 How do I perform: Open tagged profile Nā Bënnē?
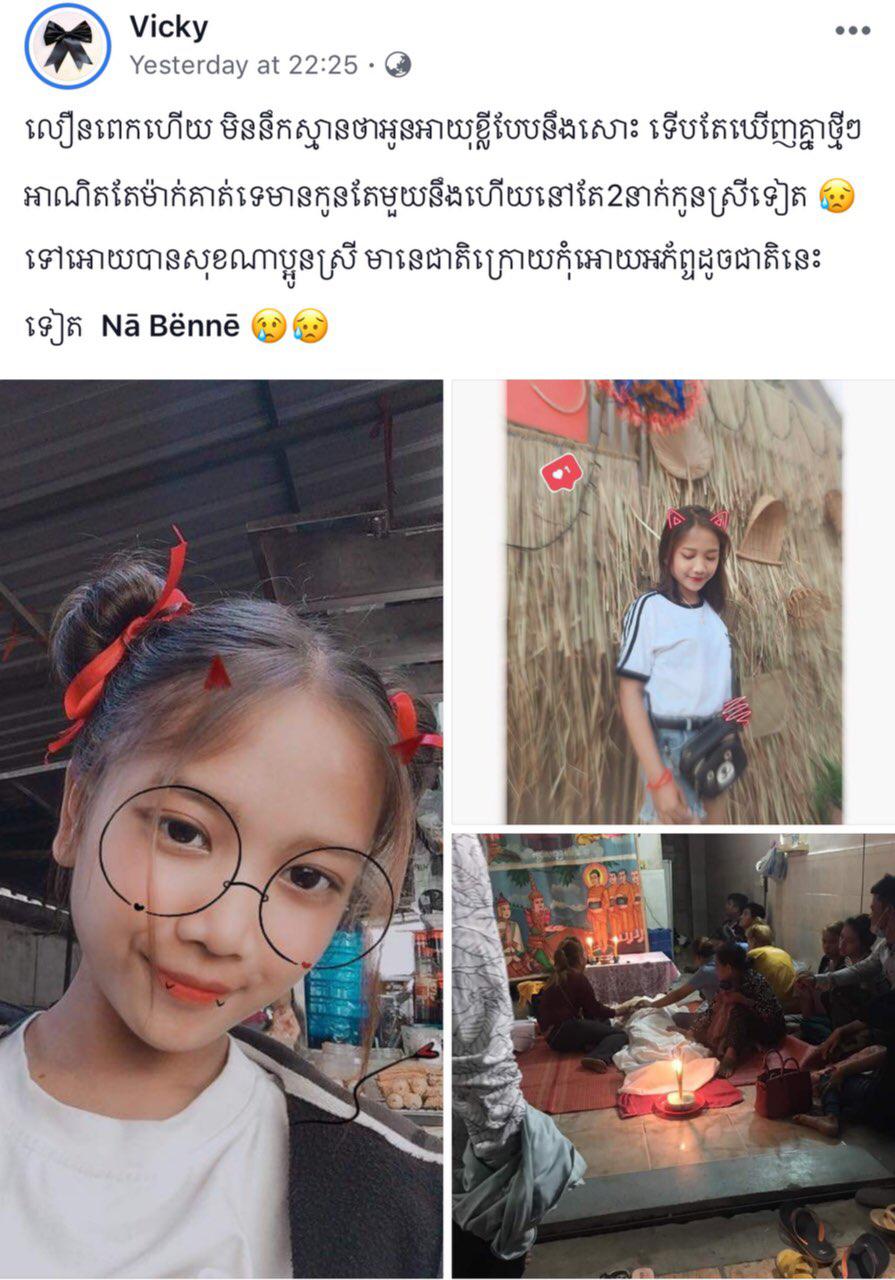pyautogui.click(x=170, y=326)
